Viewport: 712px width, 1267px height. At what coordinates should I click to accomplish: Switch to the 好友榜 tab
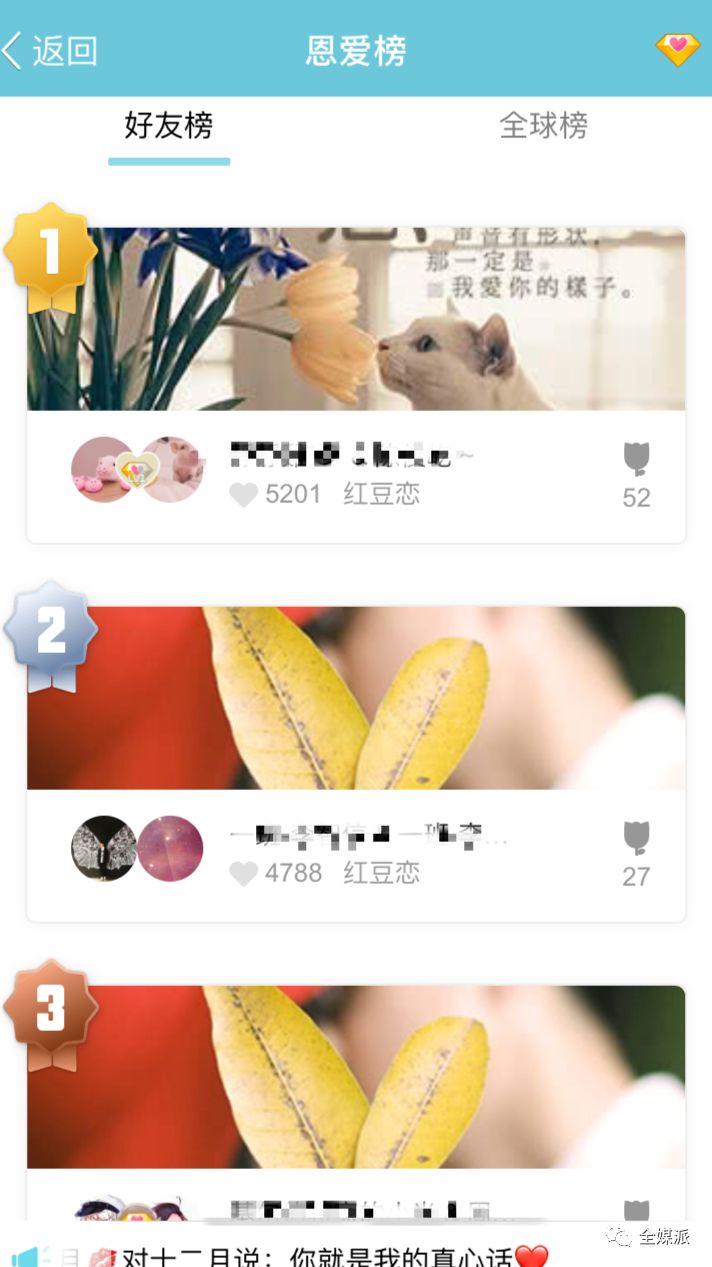click(x=169, y=126)
